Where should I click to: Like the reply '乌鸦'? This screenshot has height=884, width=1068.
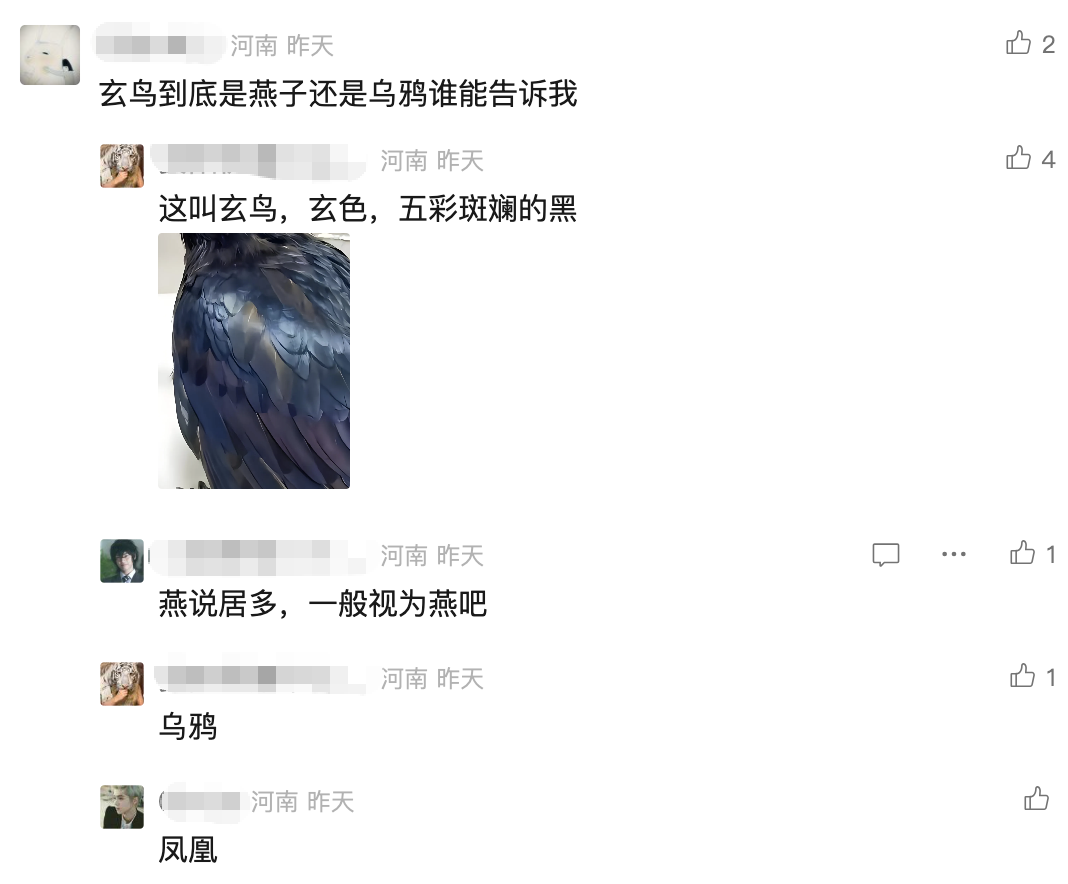tap(1022, 677)
